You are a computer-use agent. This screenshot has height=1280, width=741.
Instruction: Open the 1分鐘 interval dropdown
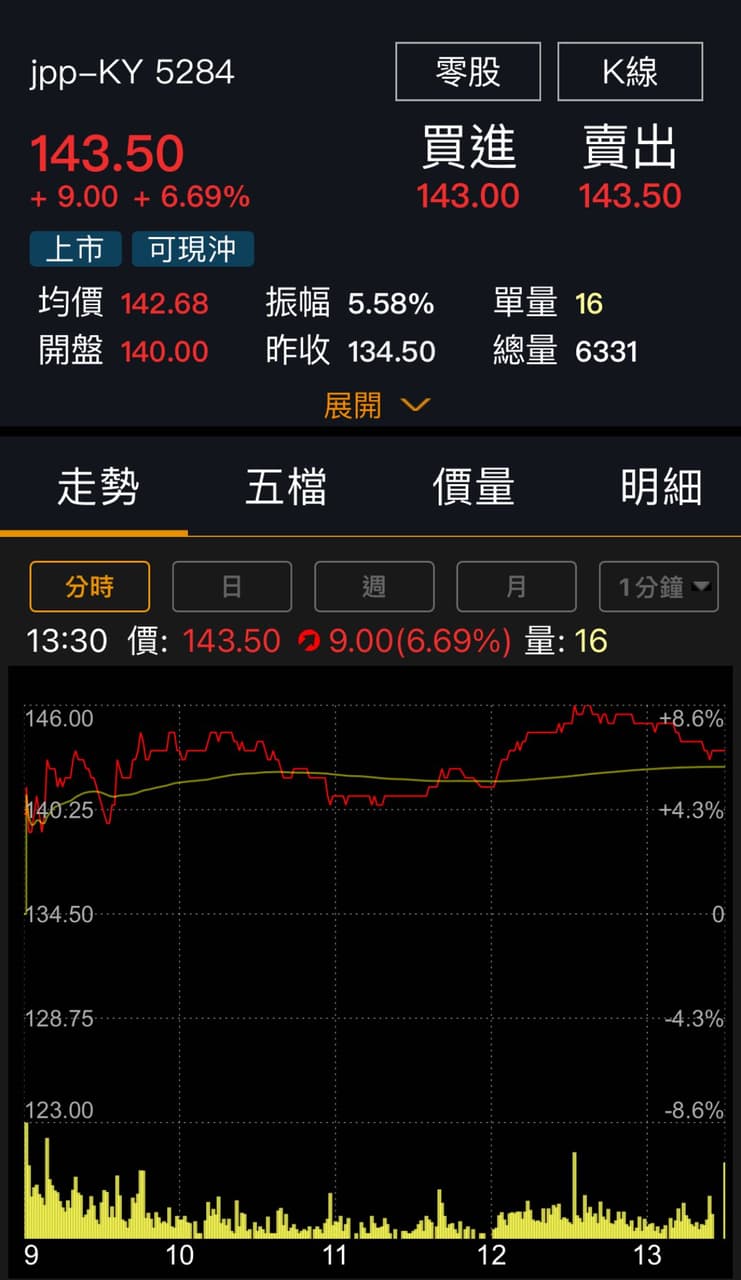pyautogui.click(x=658, y=587)
